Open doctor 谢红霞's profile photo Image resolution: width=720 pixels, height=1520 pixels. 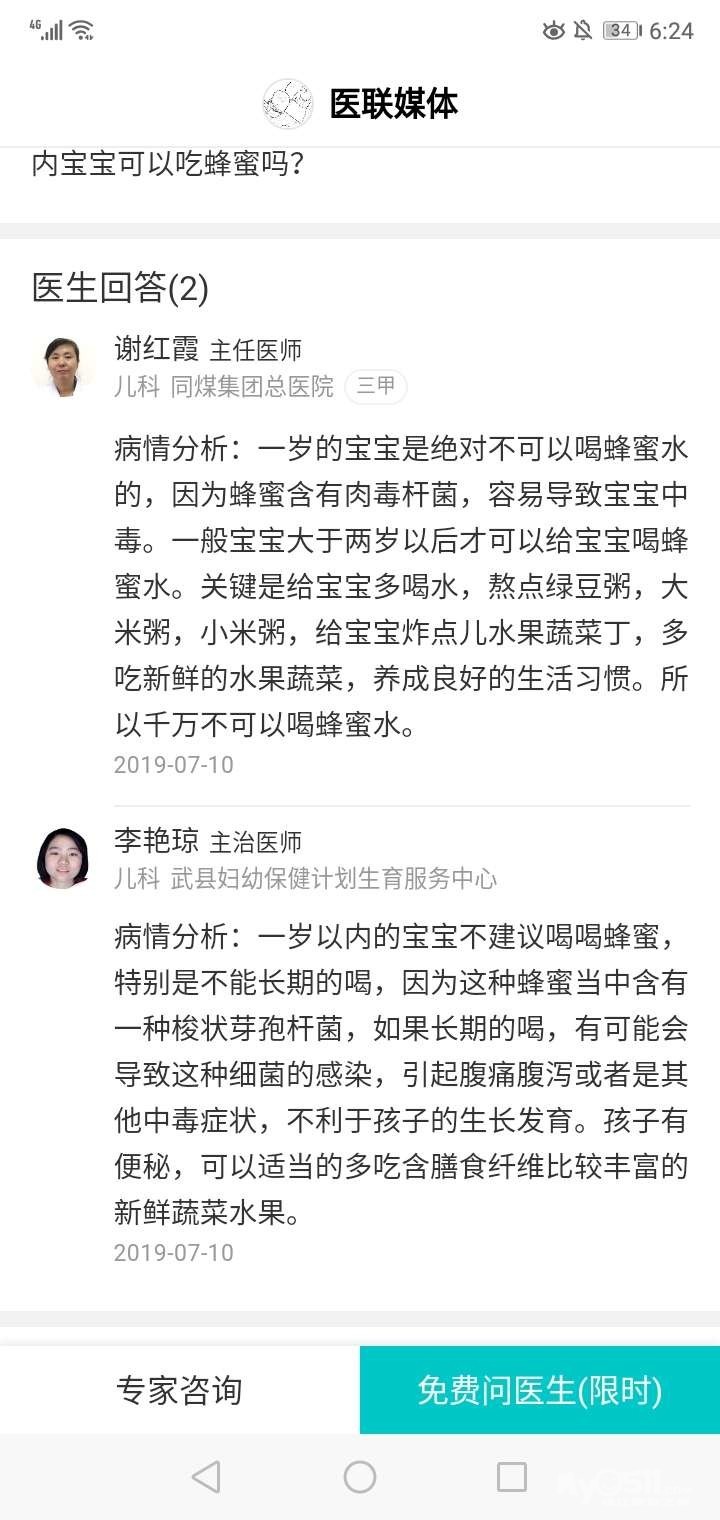pos(63,367)
